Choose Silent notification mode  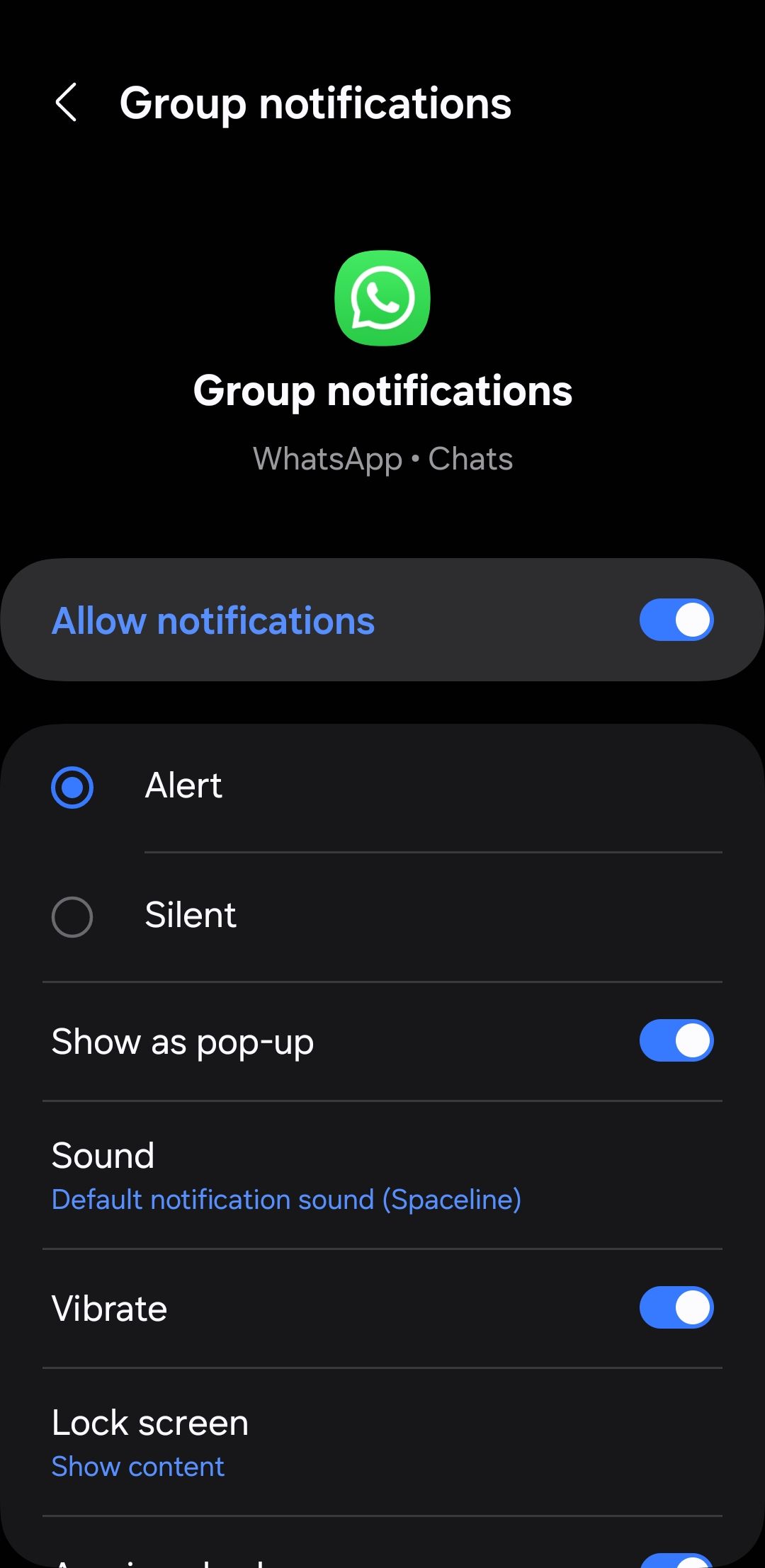pyautogui.click(x=72, y=916)
